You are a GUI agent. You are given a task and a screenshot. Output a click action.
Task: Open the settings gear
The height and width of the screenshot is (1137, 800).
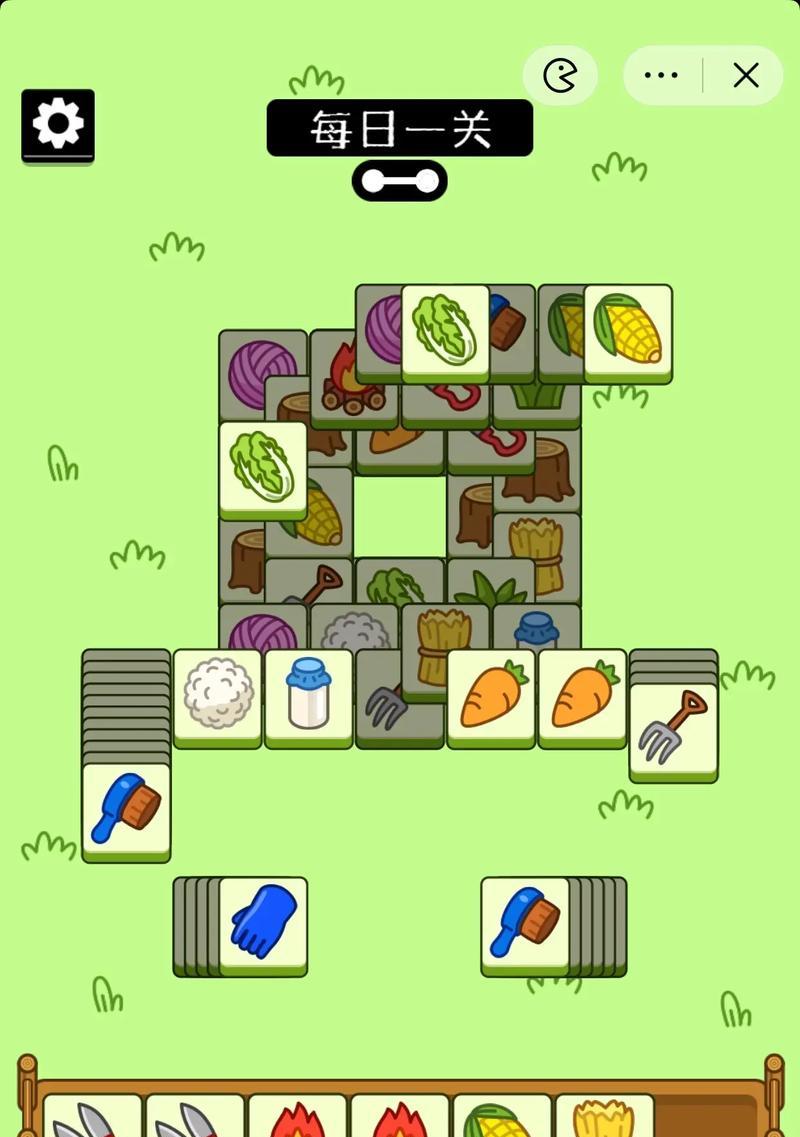58,124
